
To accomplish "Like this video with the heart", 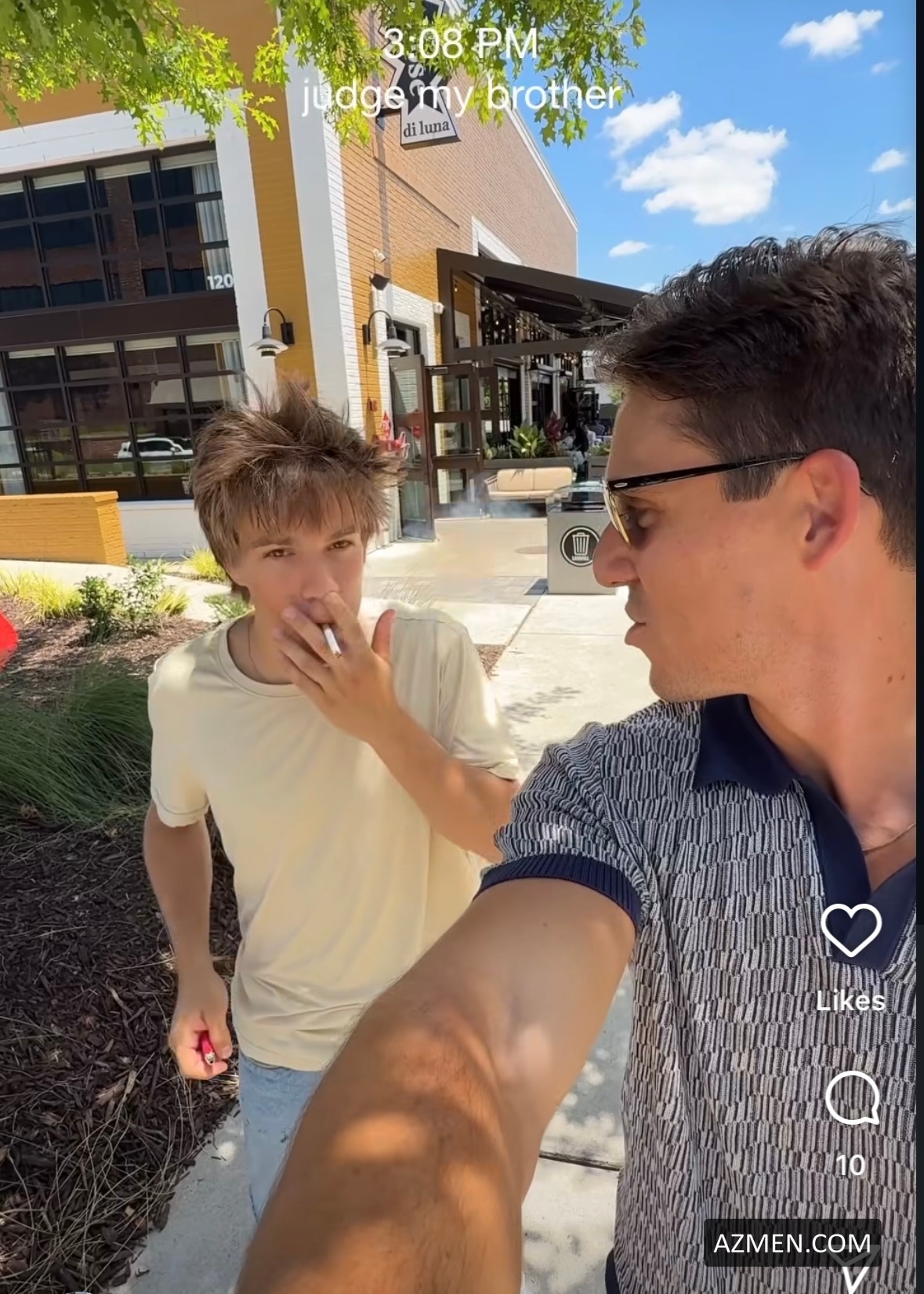I will click(x=851, y=930).
